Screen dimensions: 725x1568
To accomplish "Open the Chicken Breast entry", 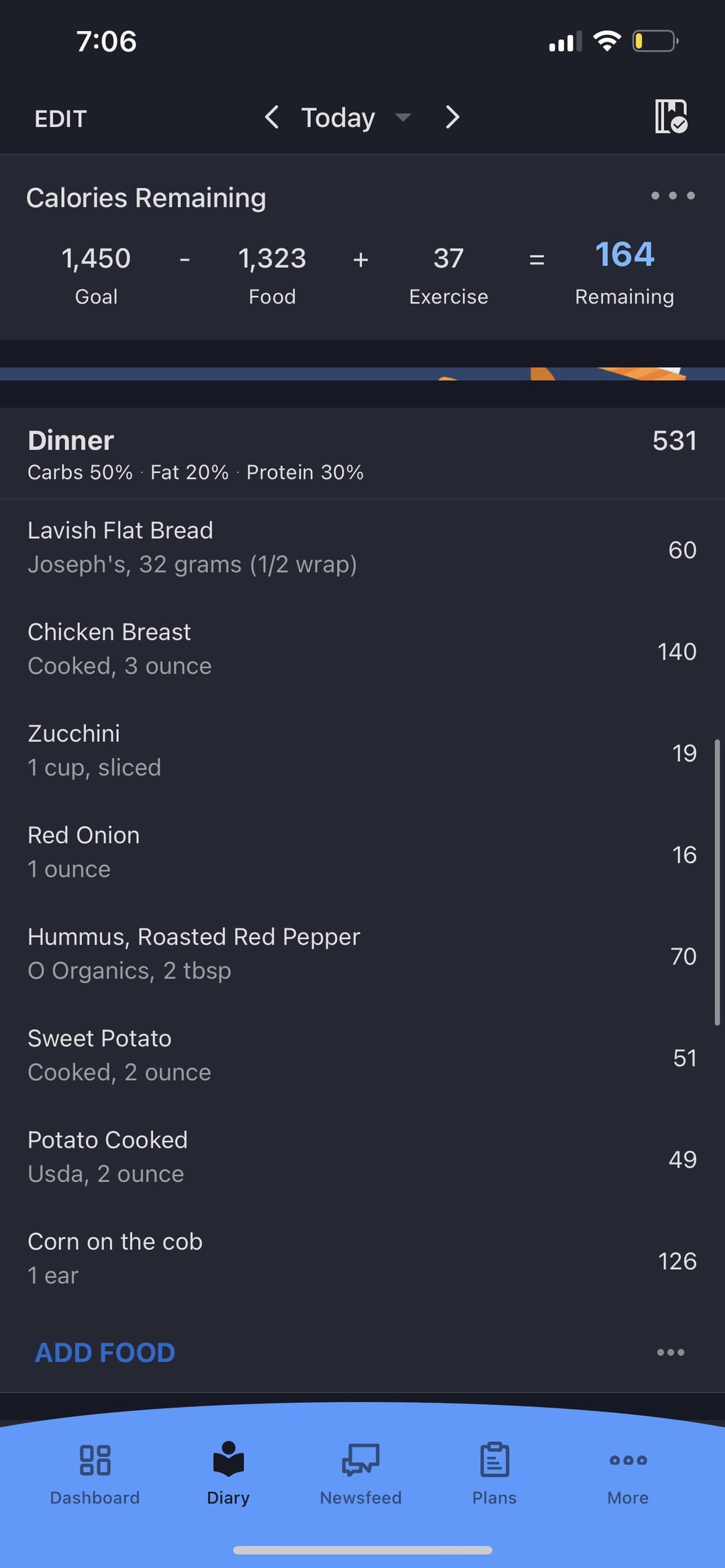I will point(362,650).
